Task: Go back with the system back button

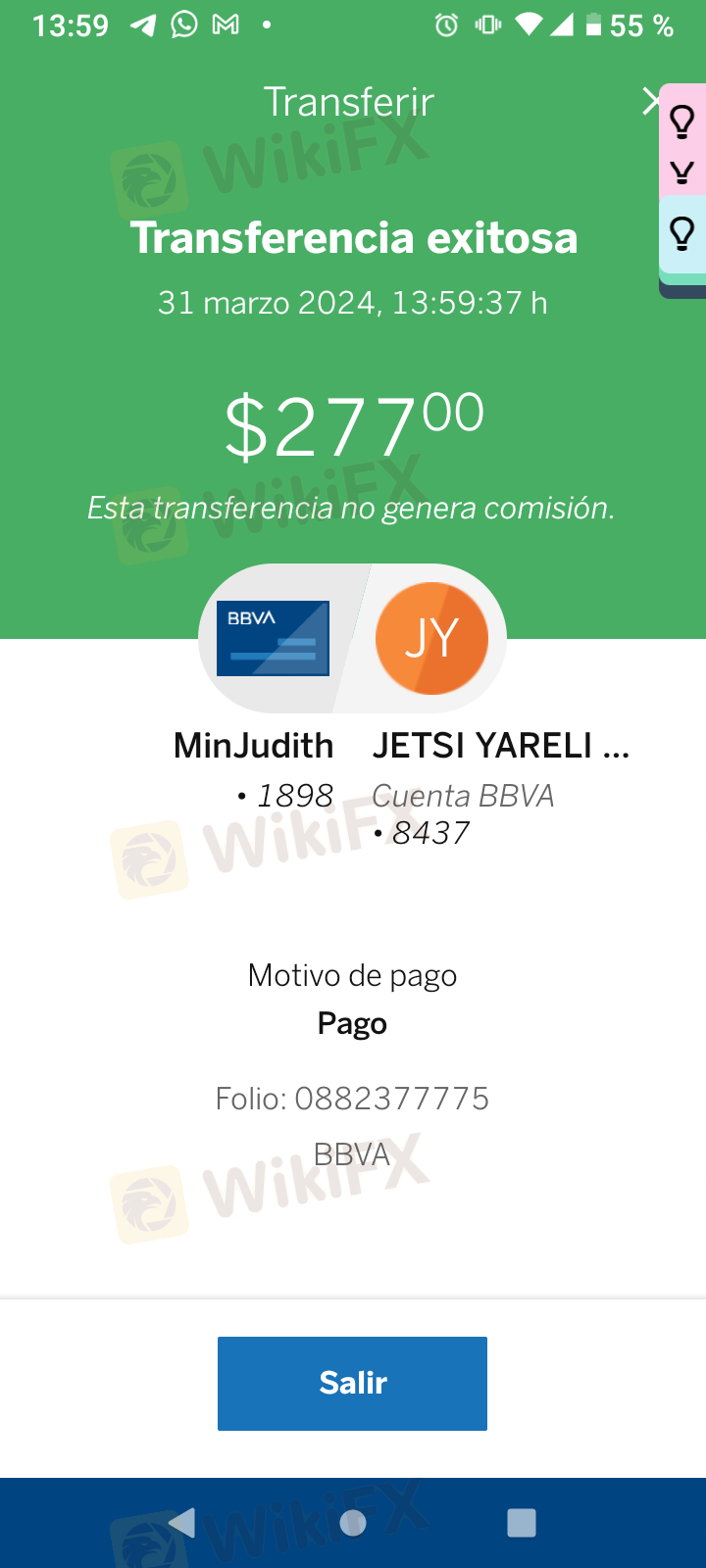Action: coord(182,1522)
